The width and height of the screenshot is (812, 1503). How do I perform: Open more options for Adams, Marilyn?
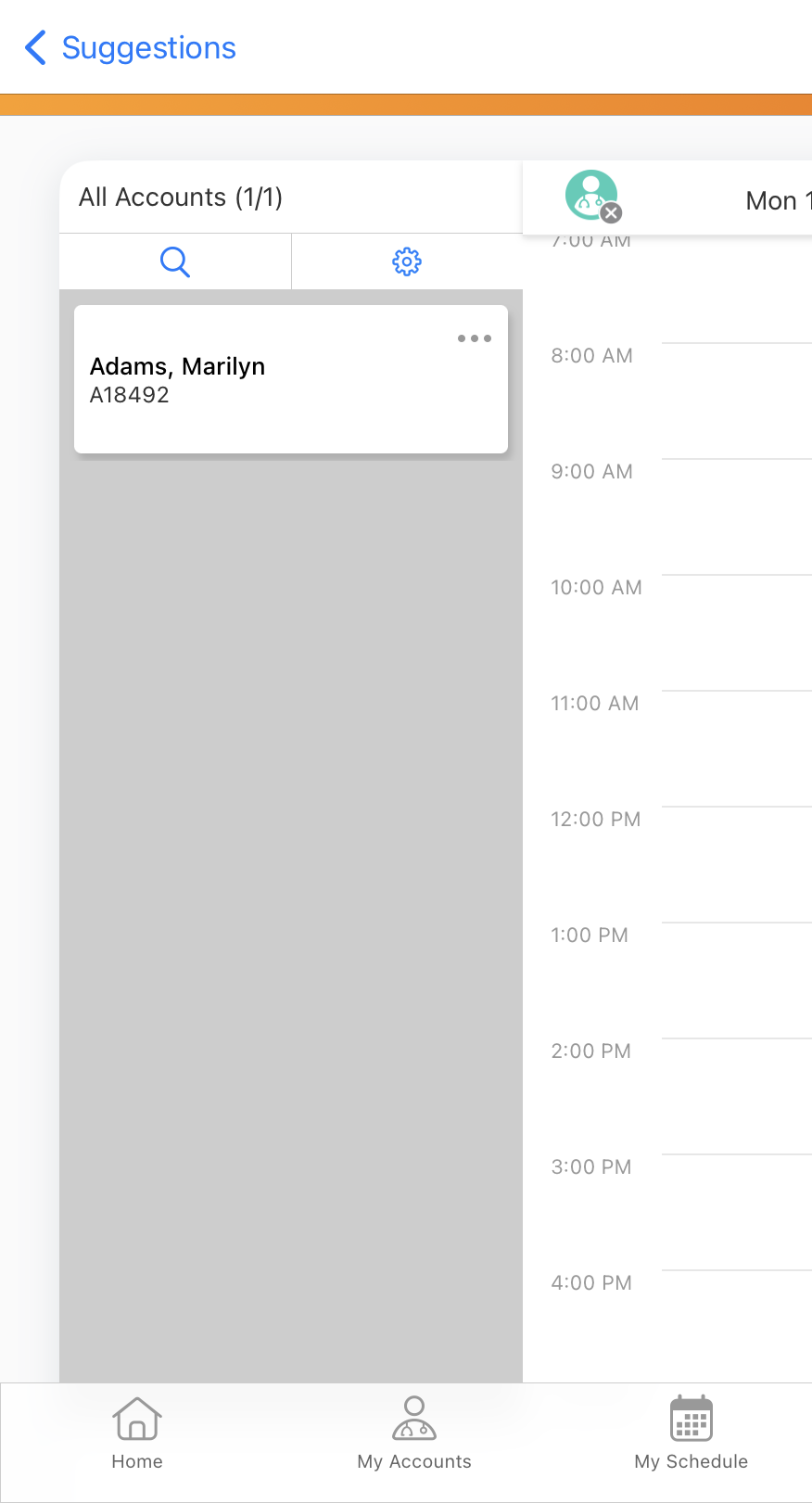point(474,338)
